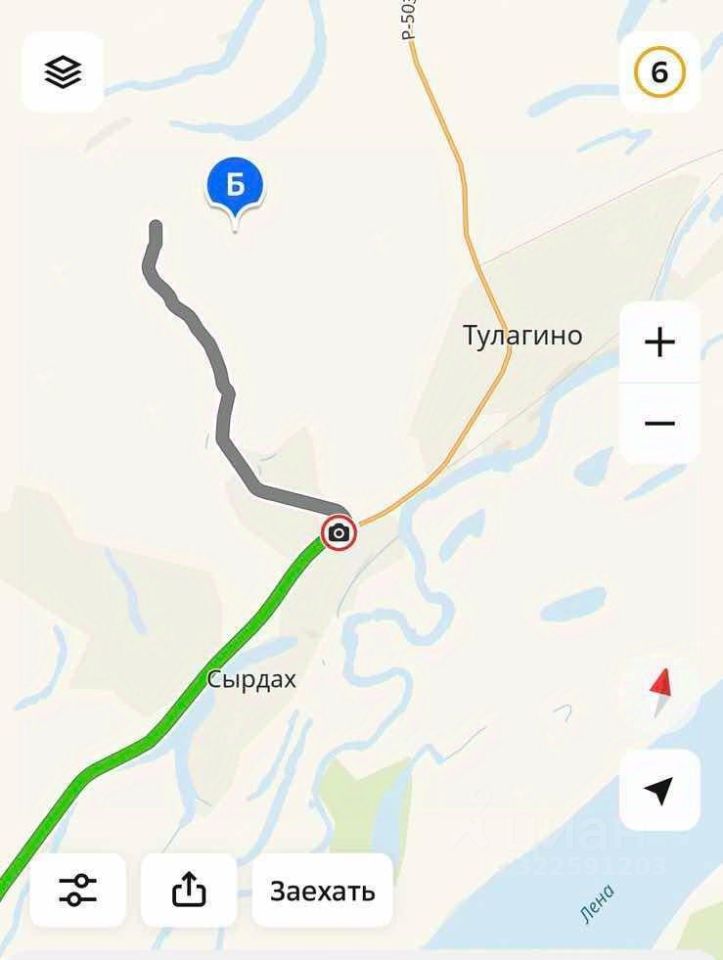Center map on my current location
Viewport: 723px width, 960px height.
pyautogui.click(x=659, y=790)
